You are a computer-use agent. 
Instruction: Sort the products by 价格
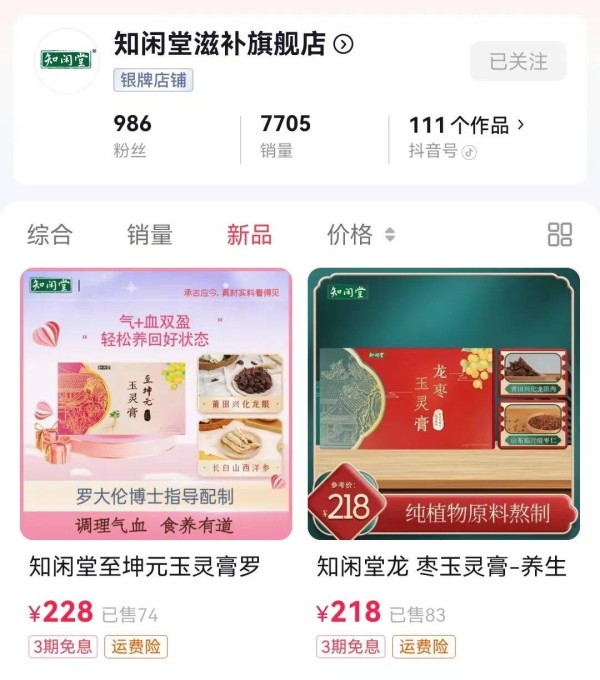360,235
